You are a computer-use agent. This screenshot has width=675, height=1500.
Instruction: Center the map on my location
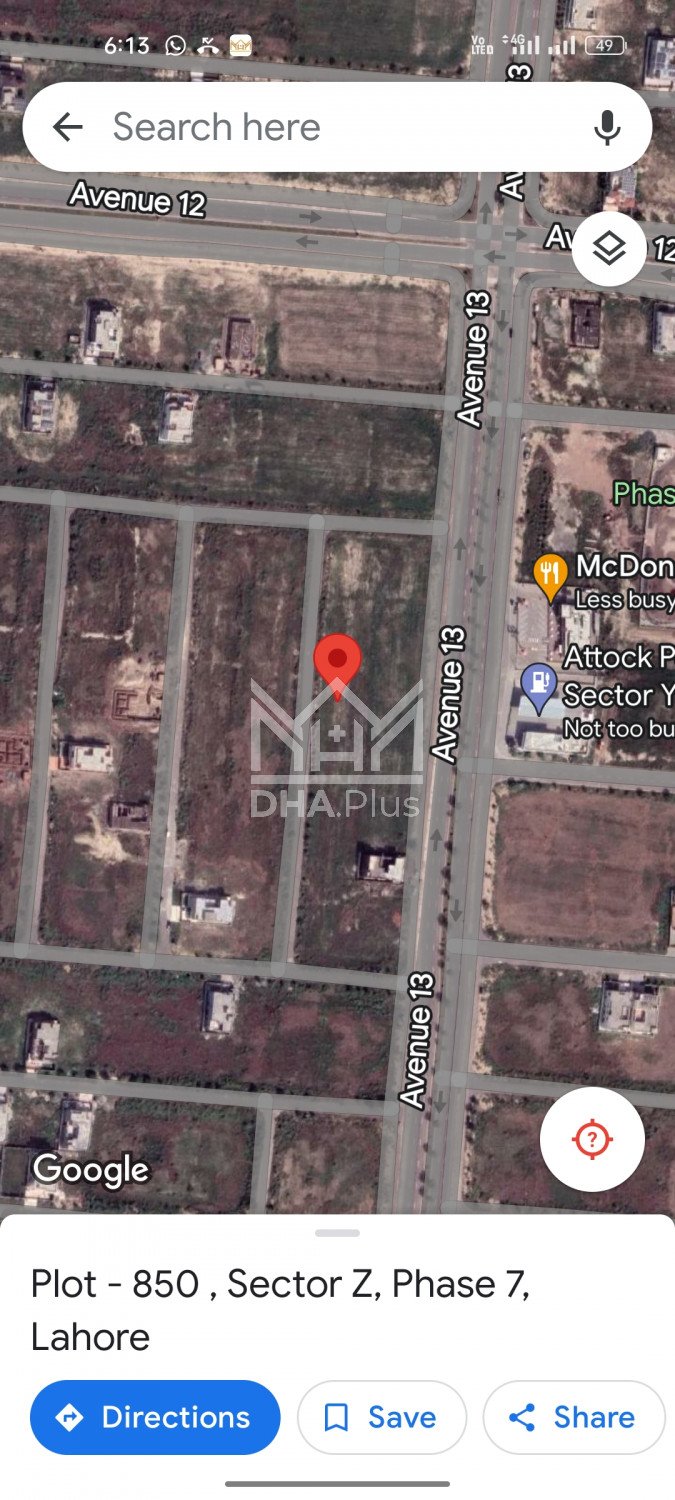pyautogui.click(x=592, y=1139)
